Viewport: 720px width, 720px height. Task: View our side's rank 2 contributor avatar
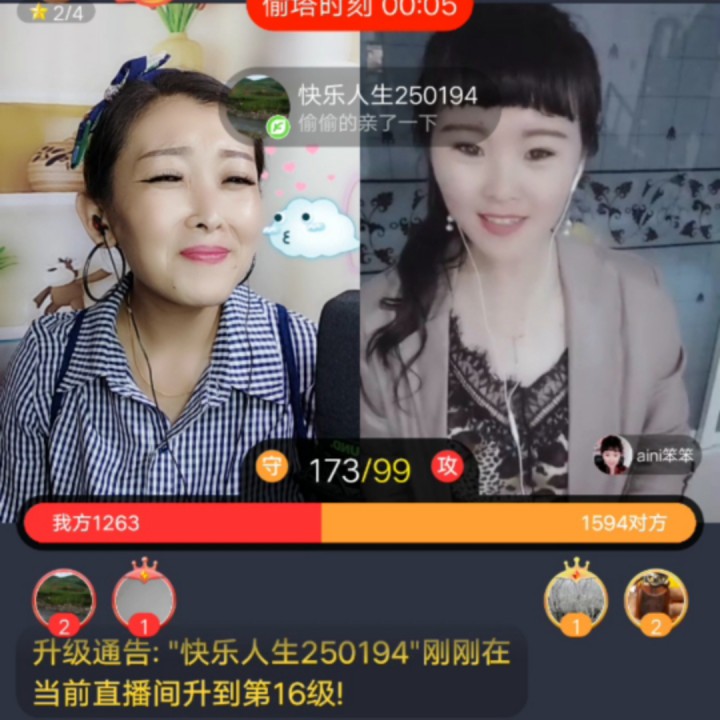[x=64, y=599]
